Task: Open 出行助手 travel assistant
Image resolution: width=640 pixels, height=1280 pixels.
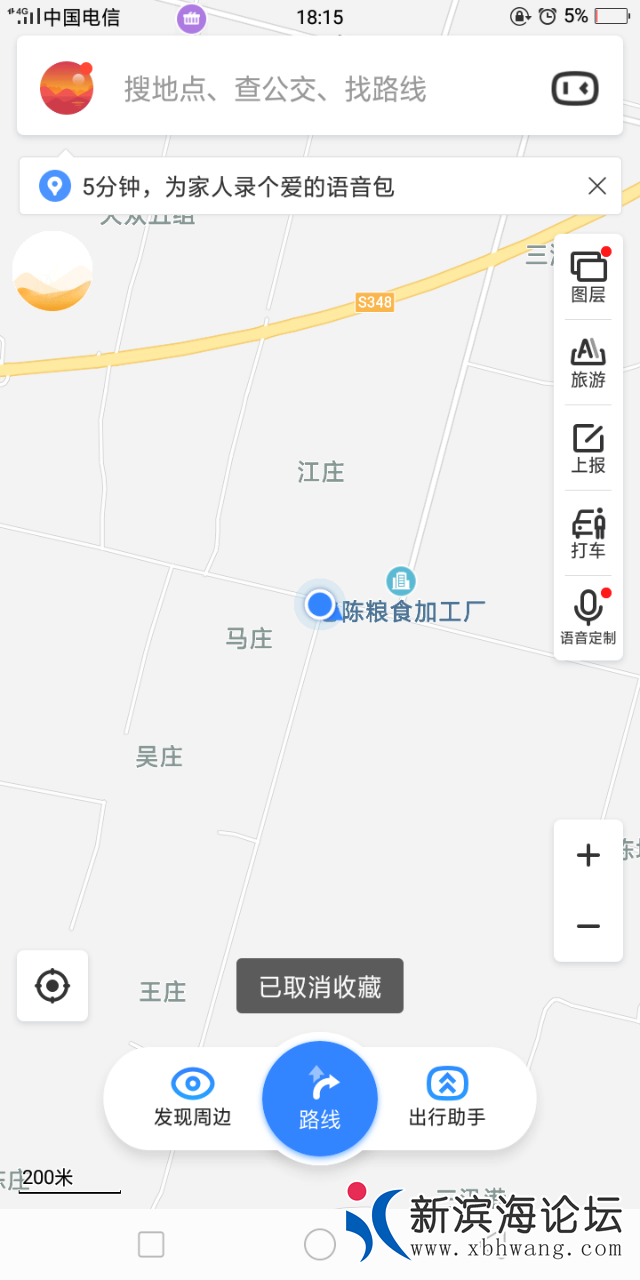Action: click(x=447, y=1098)
